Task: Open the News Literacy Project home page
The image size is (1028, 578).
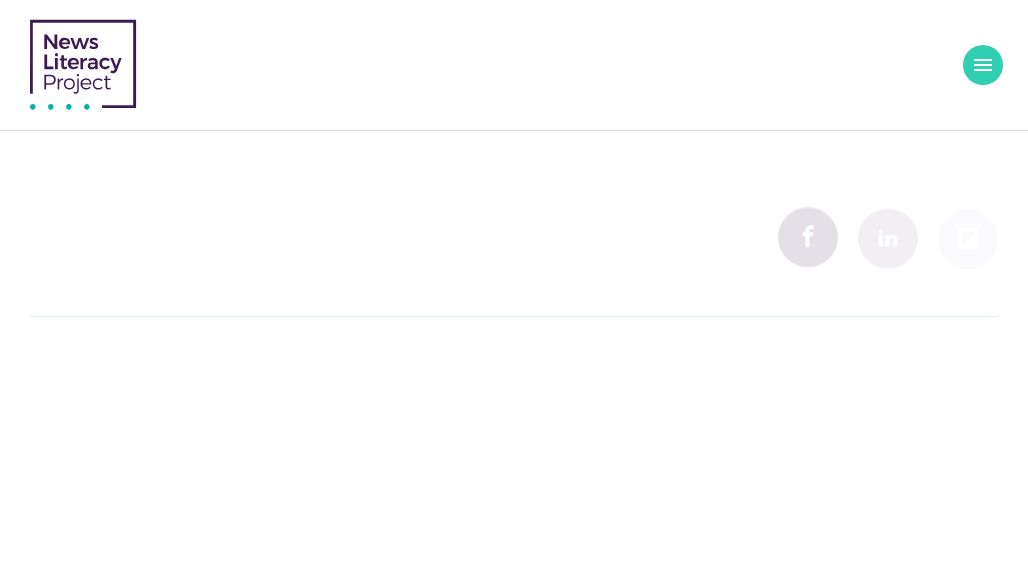Action: tap(83, 65)
